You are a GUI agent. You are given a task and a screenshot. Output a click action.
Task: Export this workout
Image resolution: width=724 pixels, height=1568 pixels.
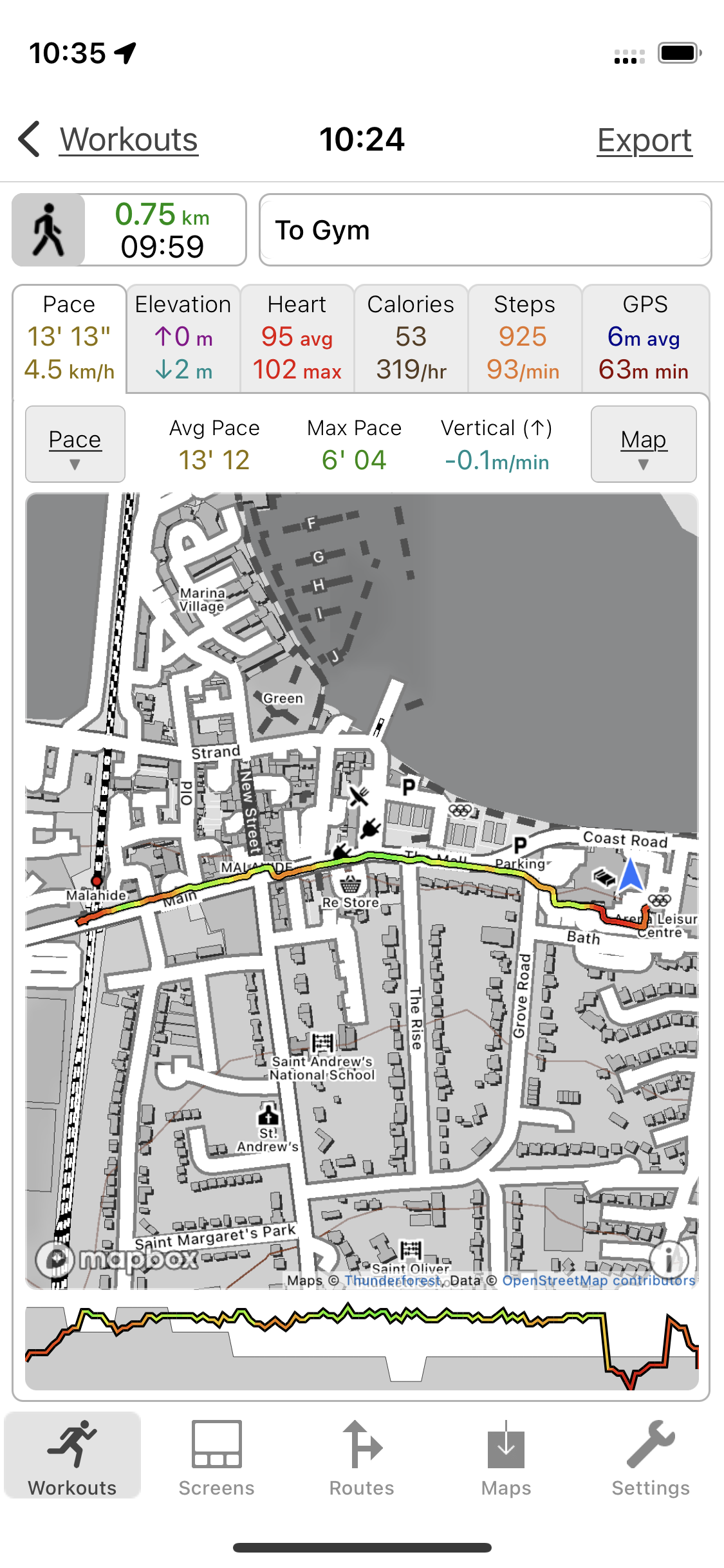click(644, 140)
